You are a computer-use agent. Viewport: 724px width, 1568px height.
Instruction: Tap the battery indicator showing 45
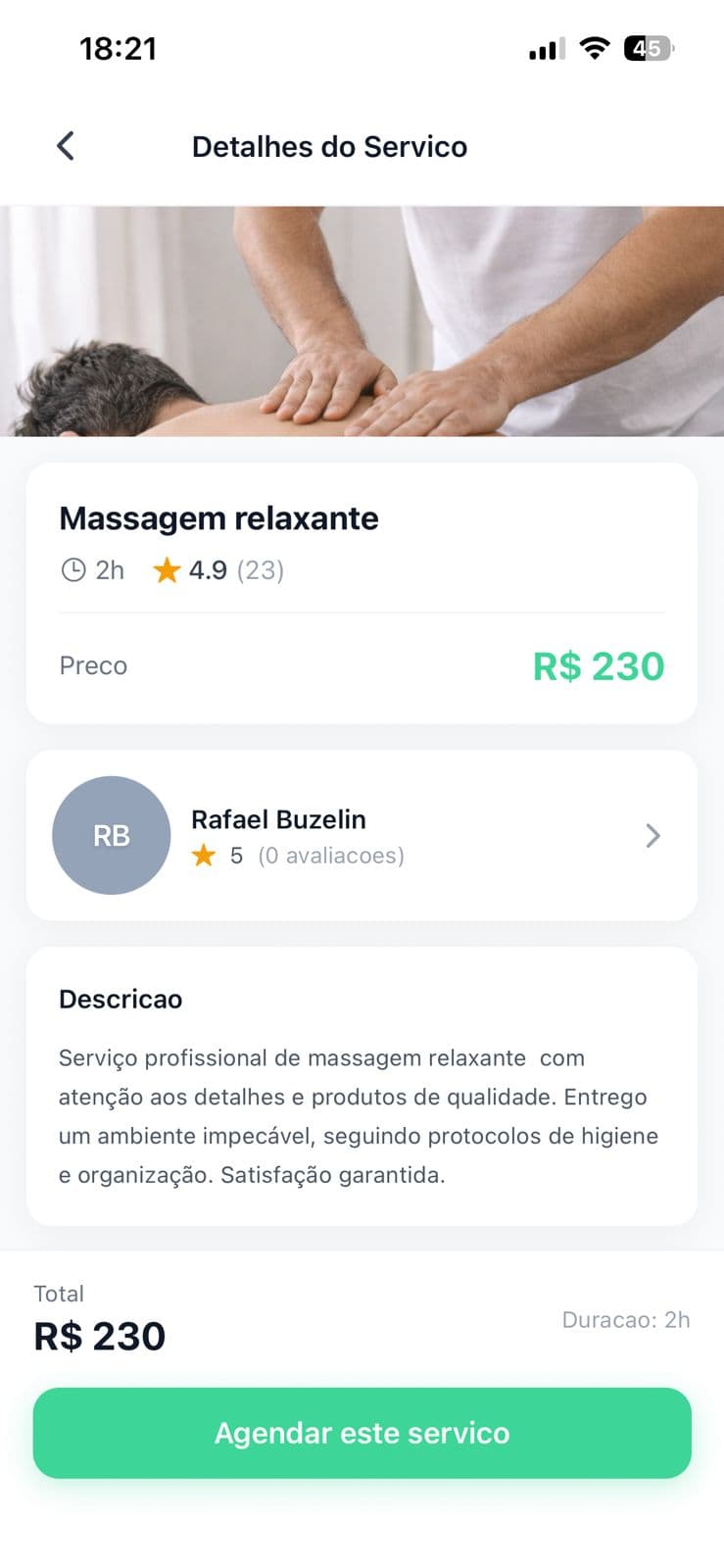pos(646,47)
